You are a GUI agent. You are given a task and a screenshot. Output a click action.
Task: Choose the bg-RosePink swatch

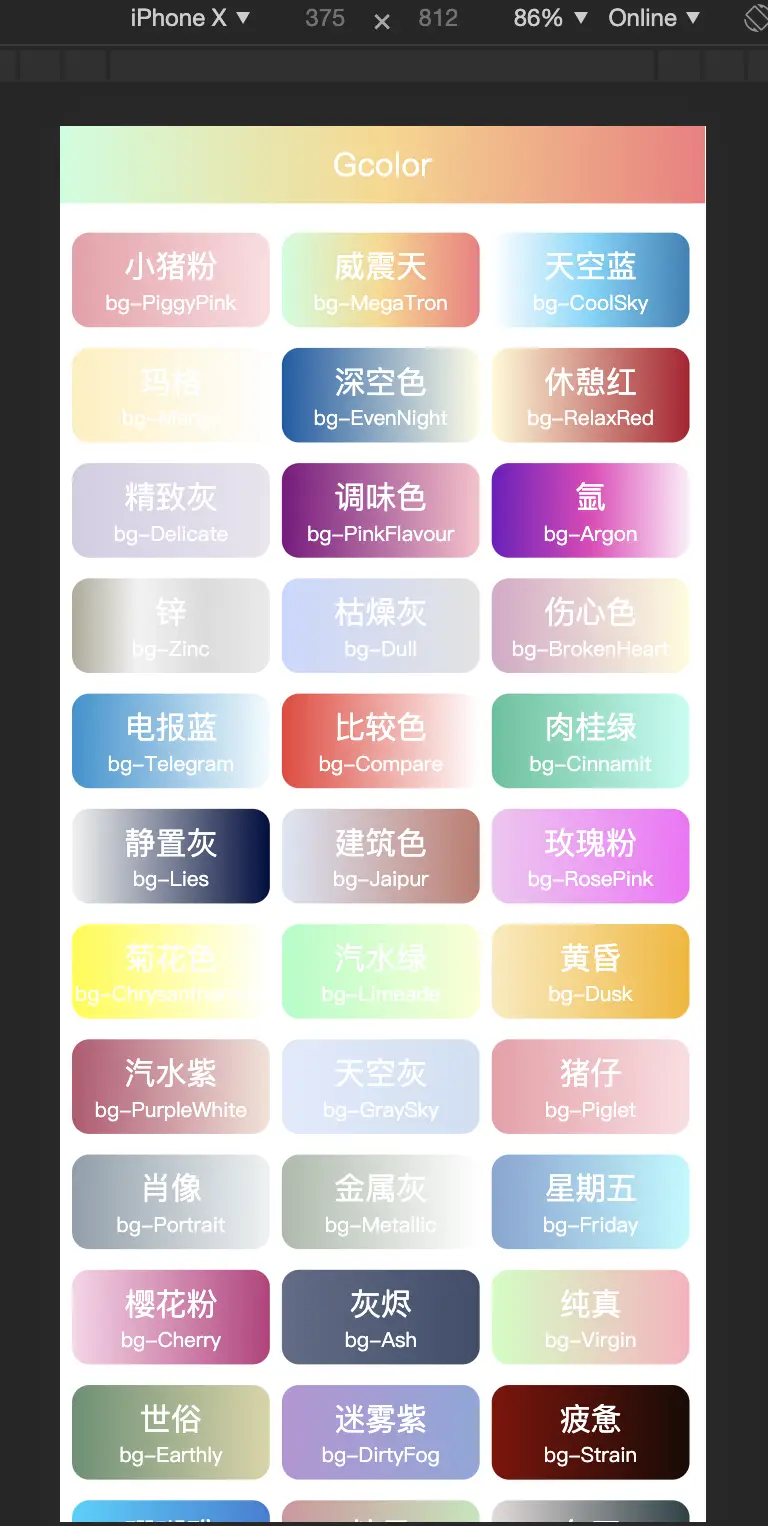pyautogui.click(x=590, y=856)
